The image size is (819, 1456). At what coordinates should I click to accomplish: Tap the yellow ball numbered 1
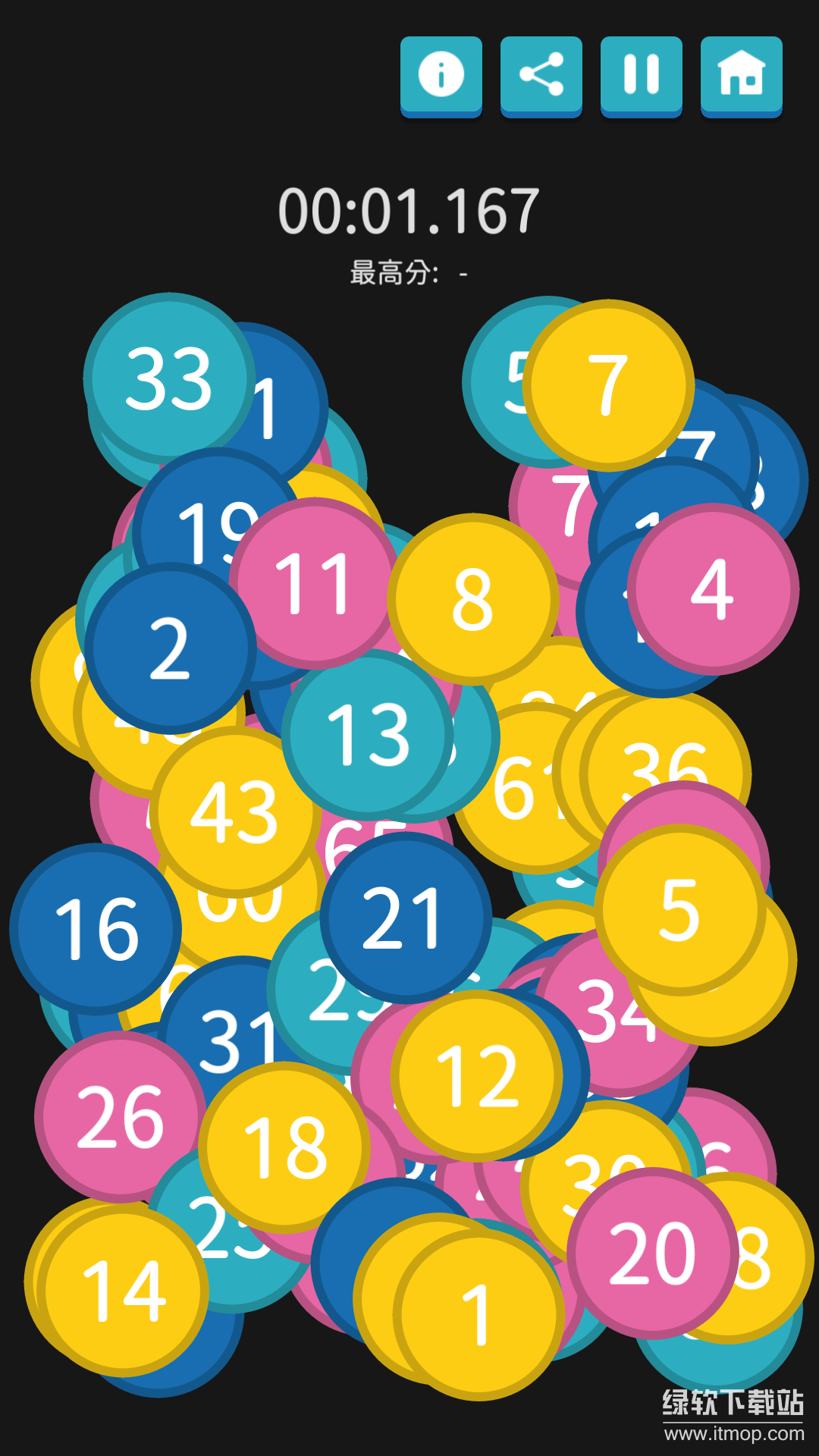(478, 1314)
